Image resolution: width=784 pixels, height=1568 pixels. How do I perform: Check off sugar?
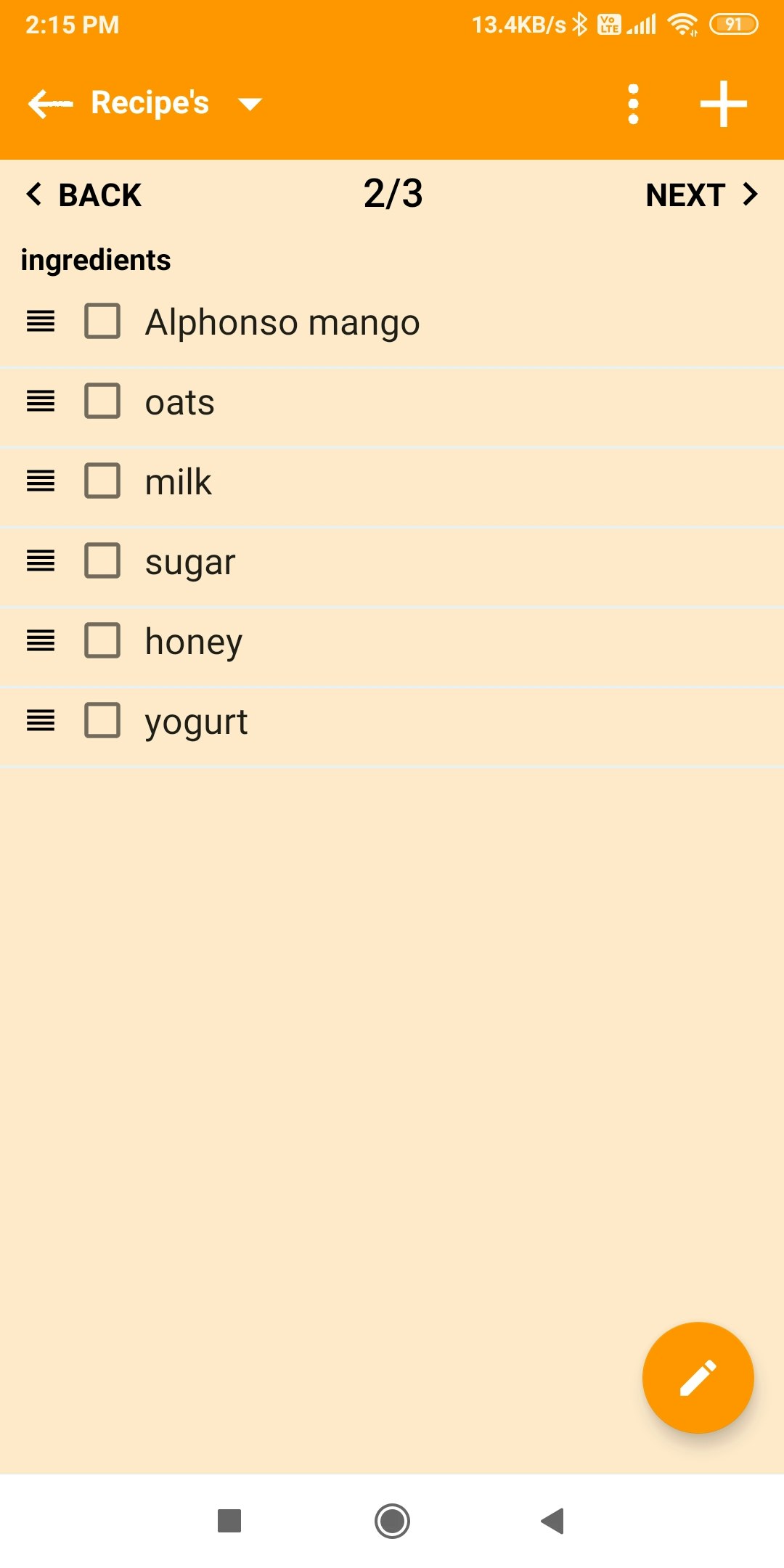102,560
